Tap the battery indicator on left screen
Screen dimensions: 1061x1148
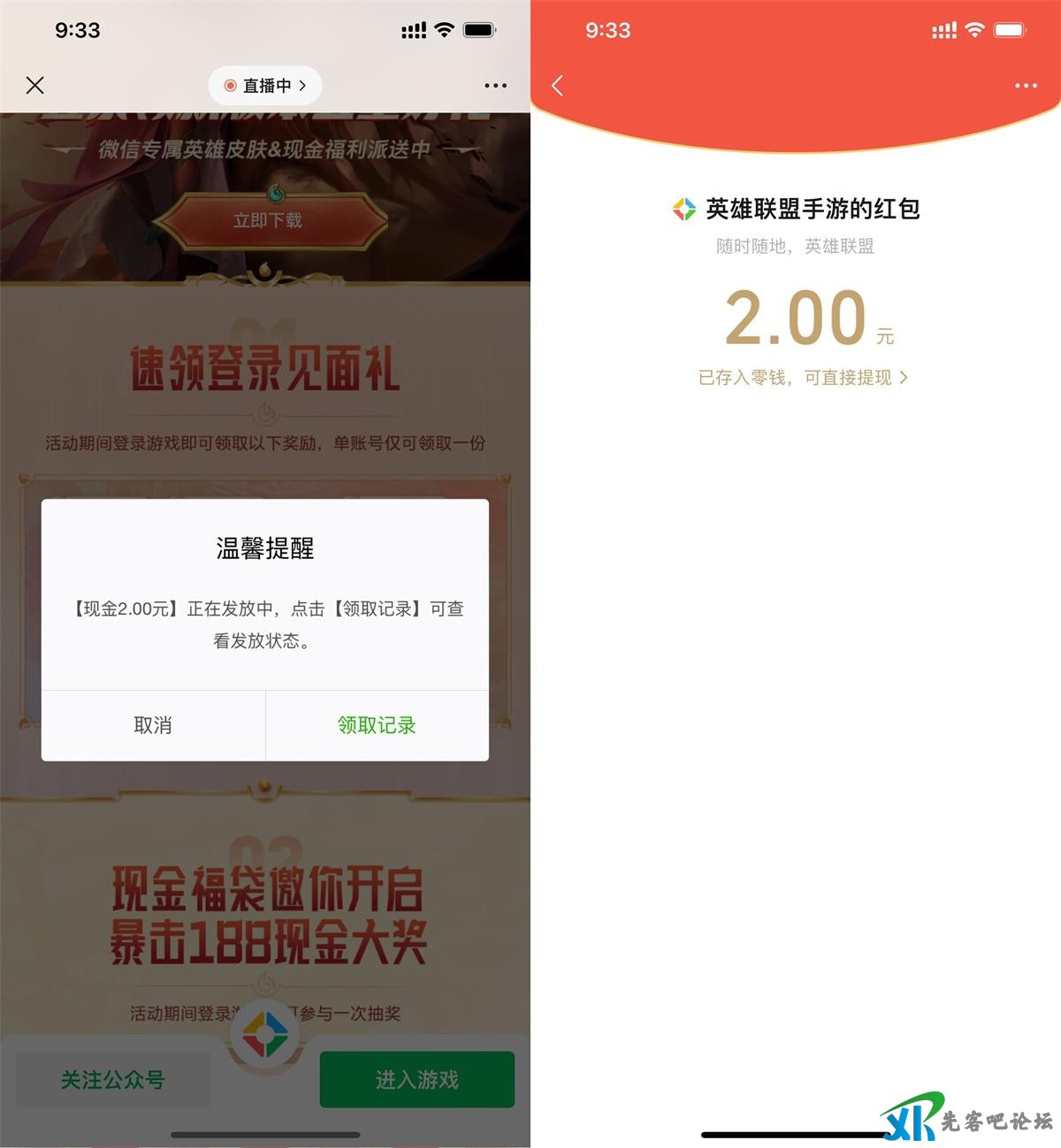tap(478, 29)
